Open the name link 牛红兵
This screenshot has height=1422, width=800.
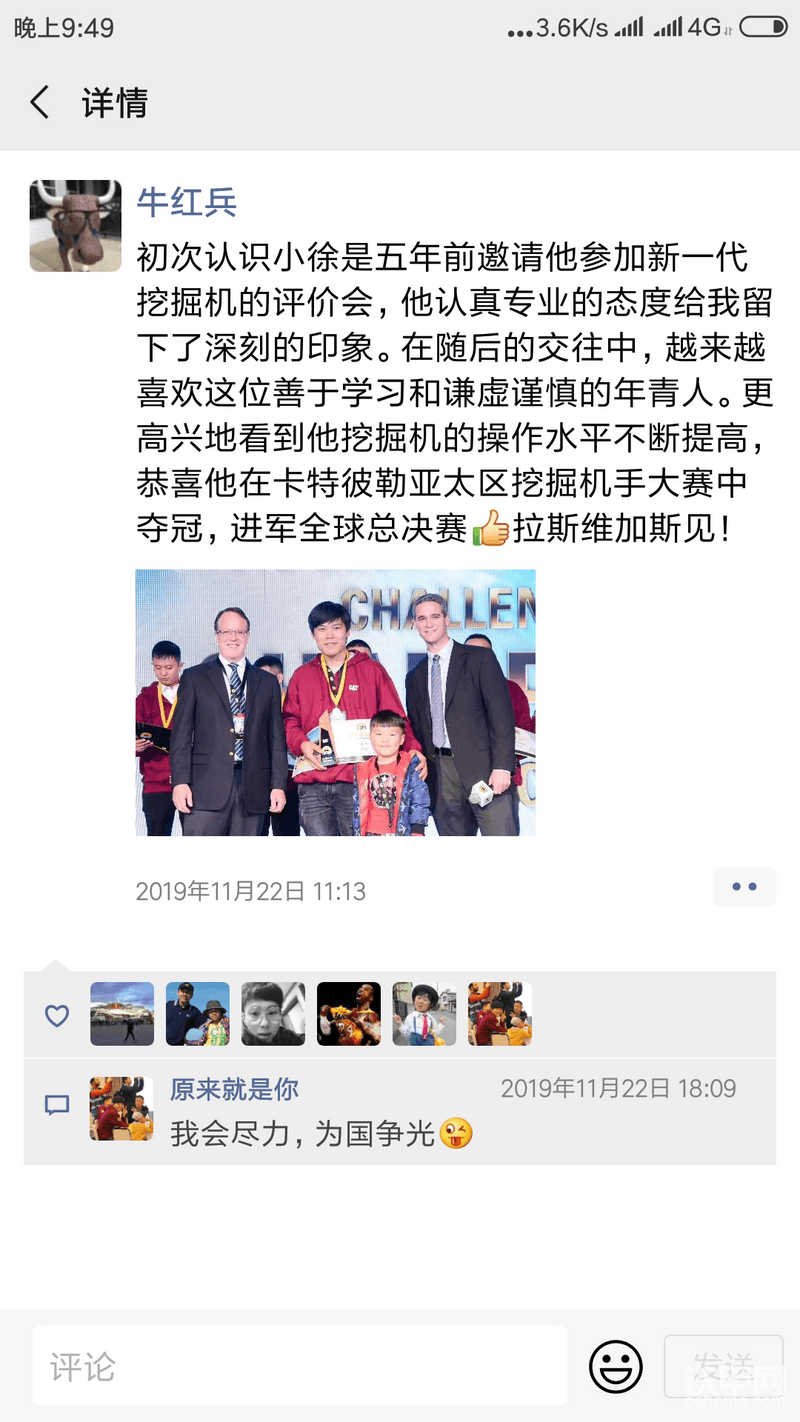[186, 202]
